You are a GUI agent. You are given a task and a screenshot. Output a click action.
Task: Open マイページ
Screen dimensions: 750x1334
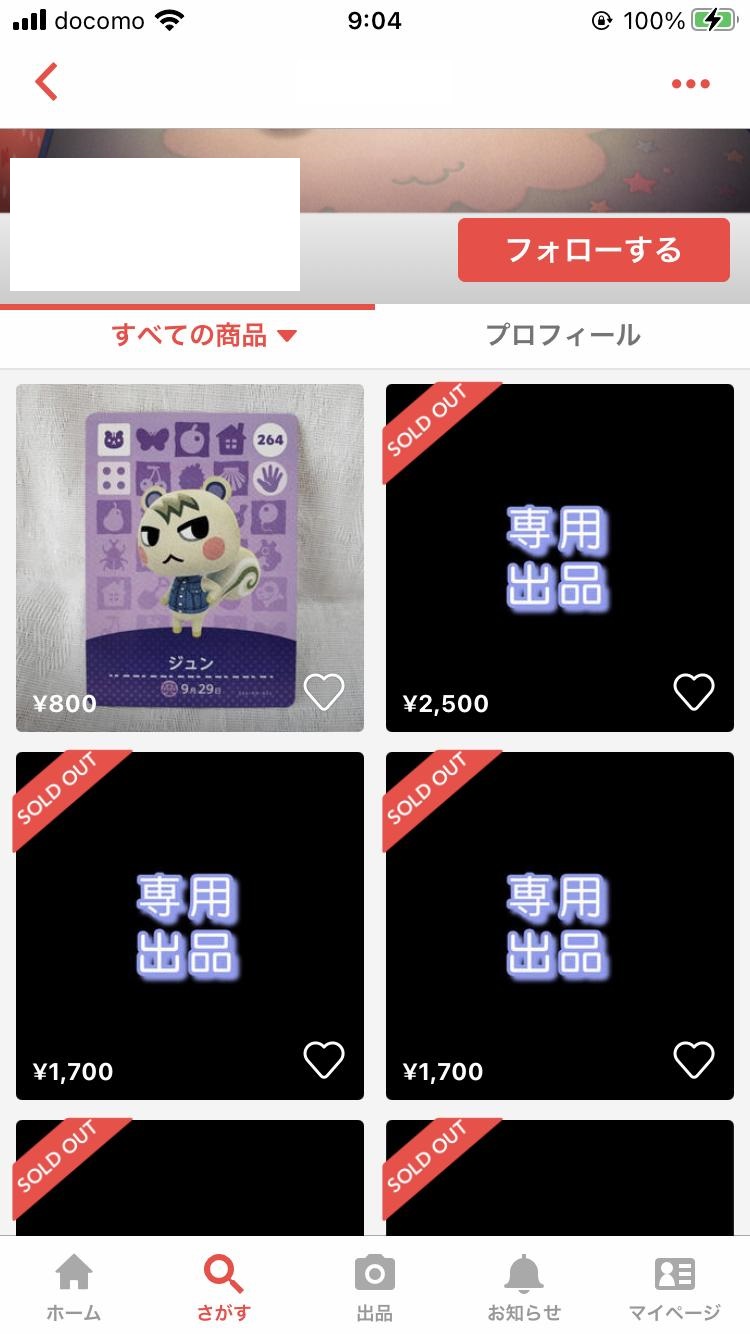(674, 1288)
